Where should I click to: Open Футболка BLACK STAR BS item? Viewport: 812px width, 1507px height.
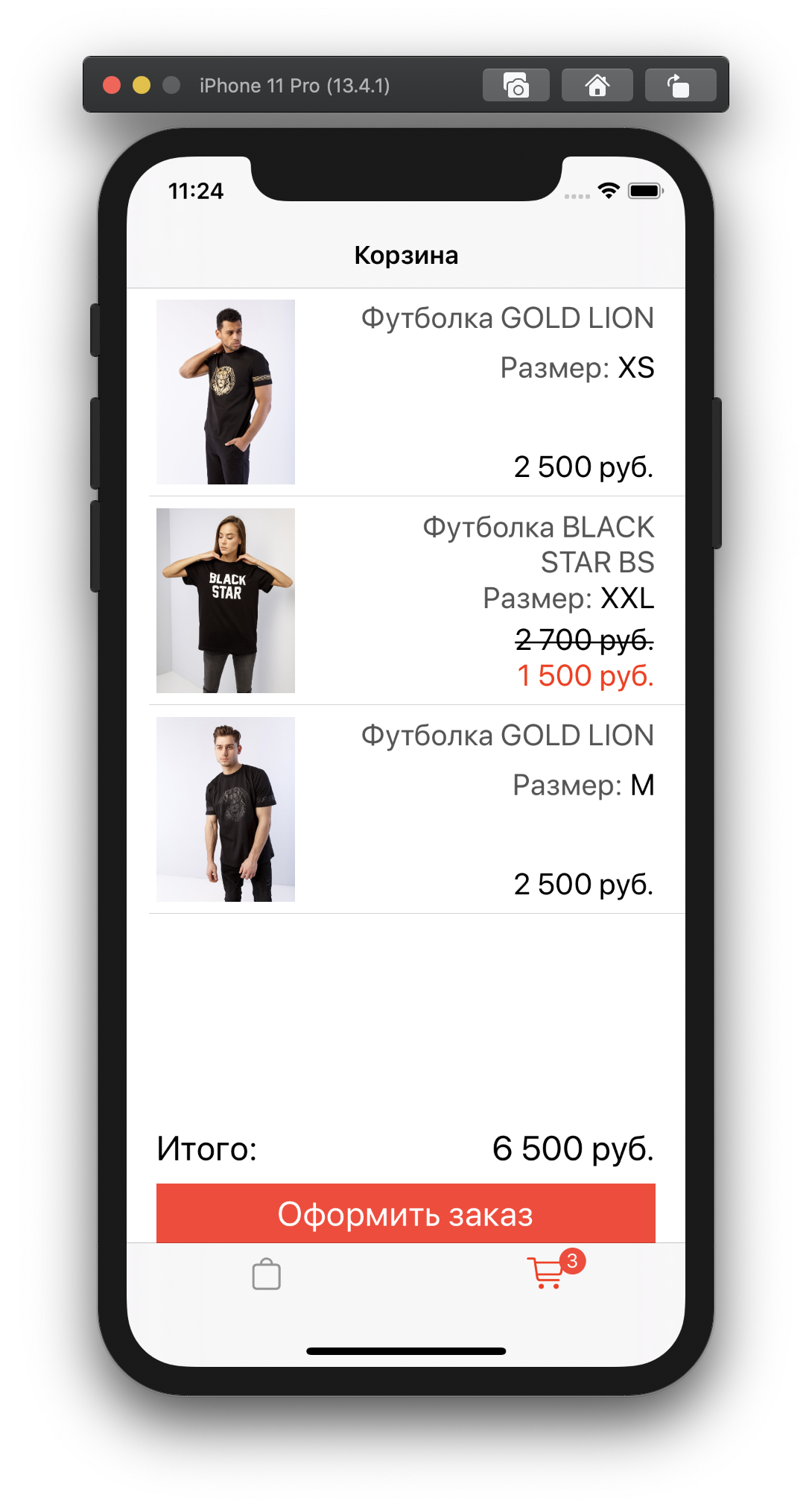tap(405, 601)
